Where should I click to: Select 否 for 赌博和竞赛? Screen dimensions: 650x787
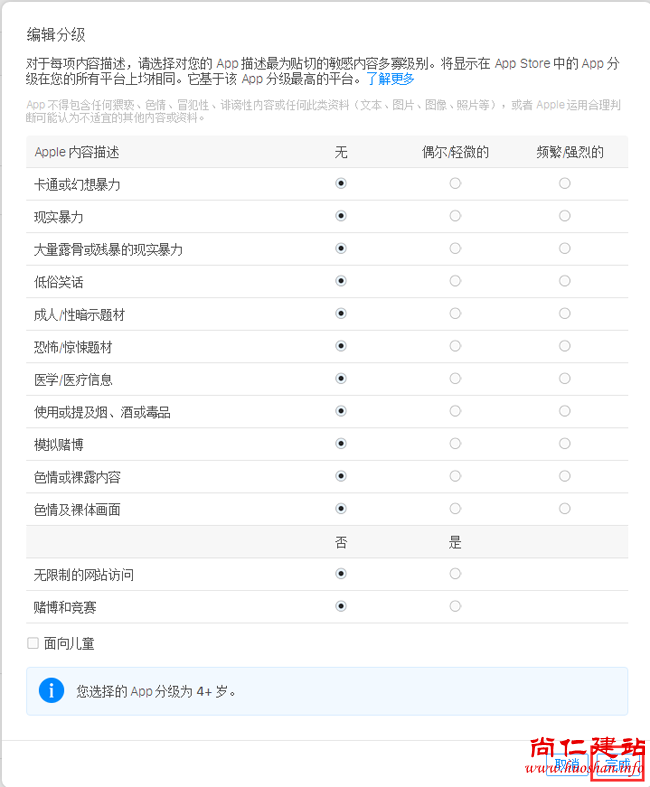point(341,606)
